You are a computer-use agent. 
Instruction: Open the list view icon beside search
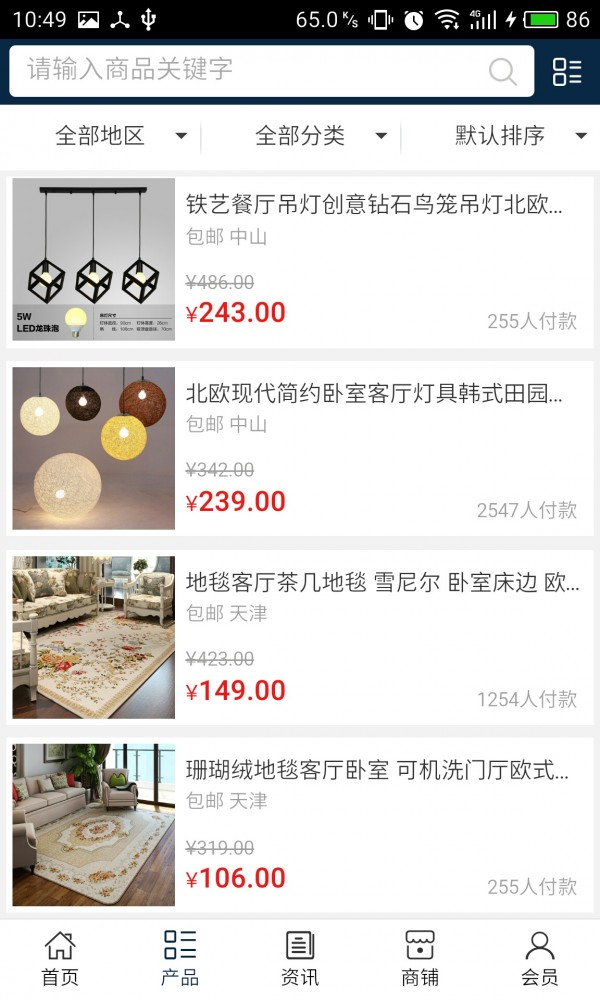click(567, 71)
